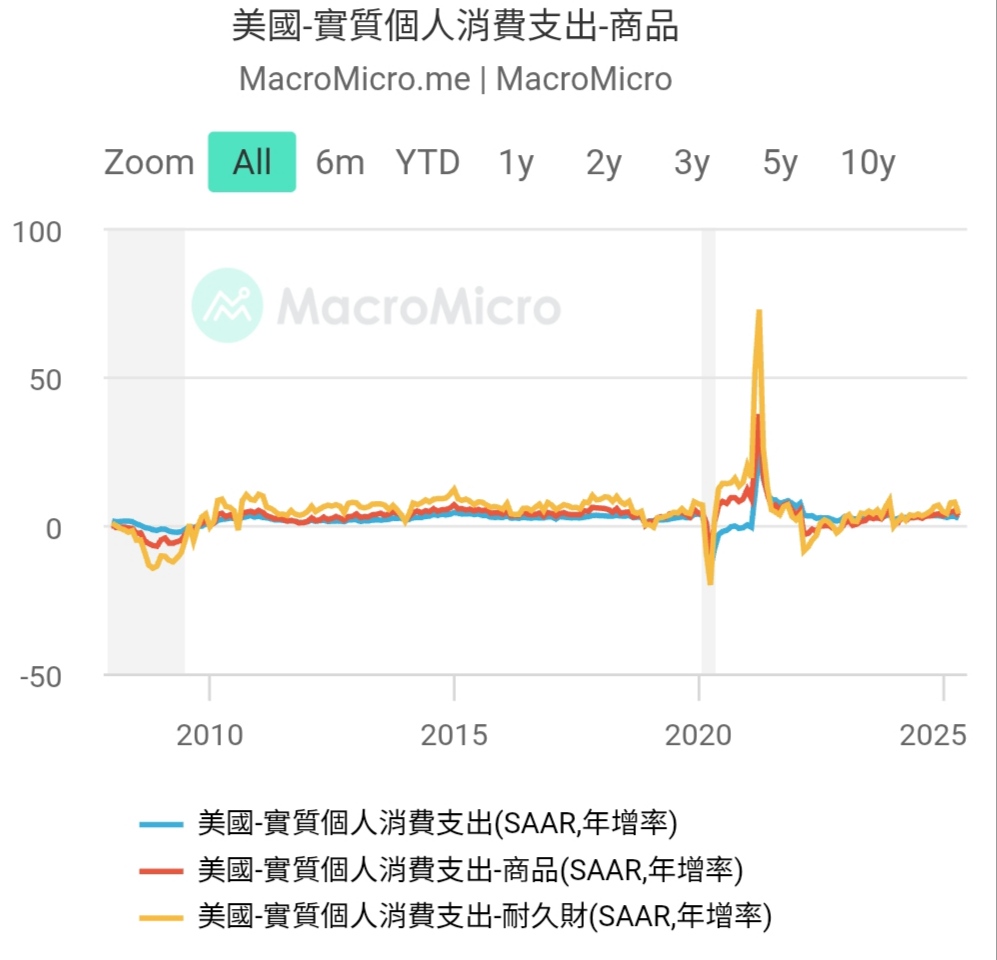Screen dimensions: 997x960
Task: Zoom the chart to 6m
Action: click(x=340, y=162)
